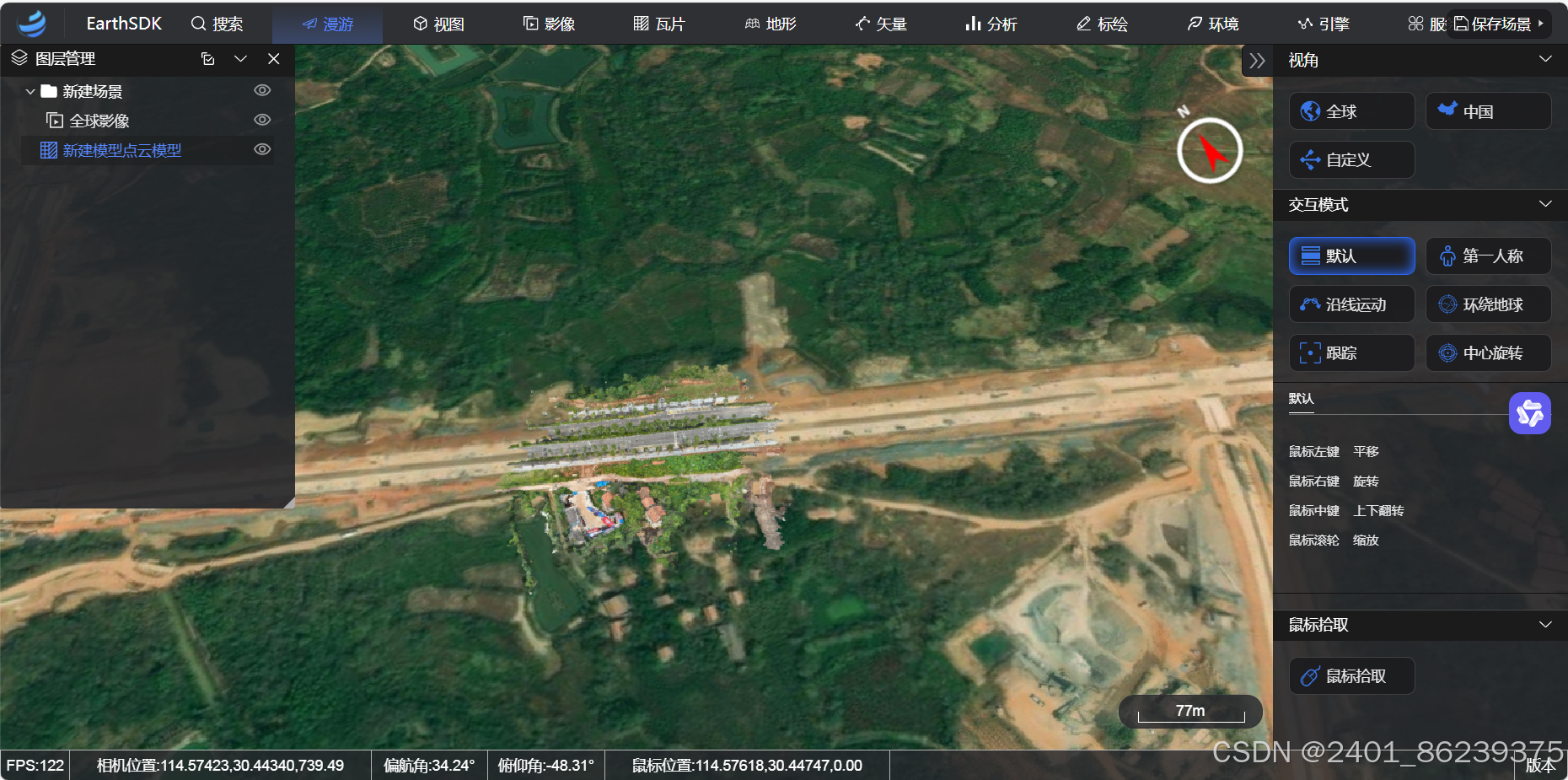Viewport: 1568px width, 780px height.
Task: Set a 自定义 custom viewpoint
Action: [1351, 159]
